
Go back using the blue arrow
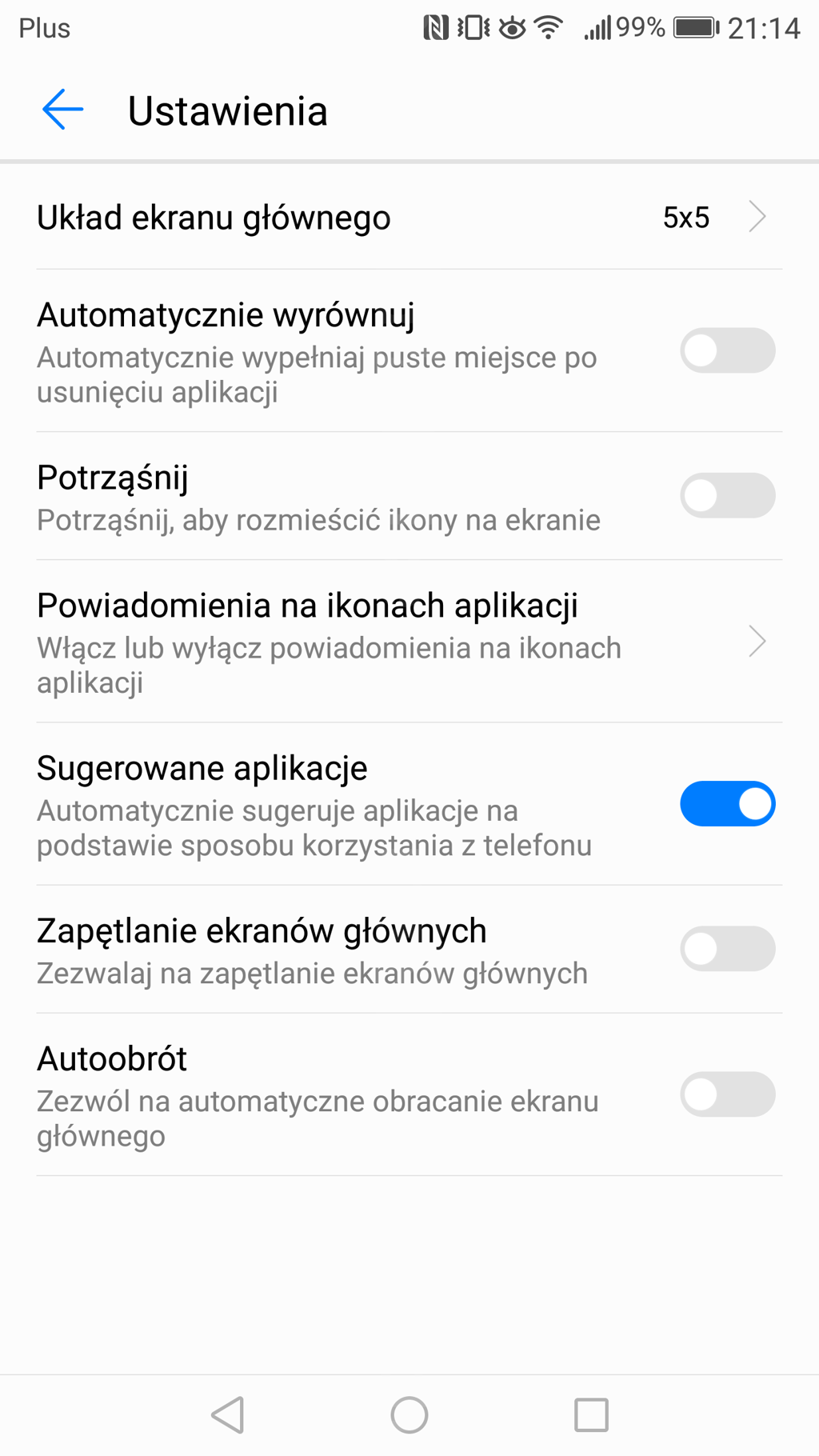62,110
